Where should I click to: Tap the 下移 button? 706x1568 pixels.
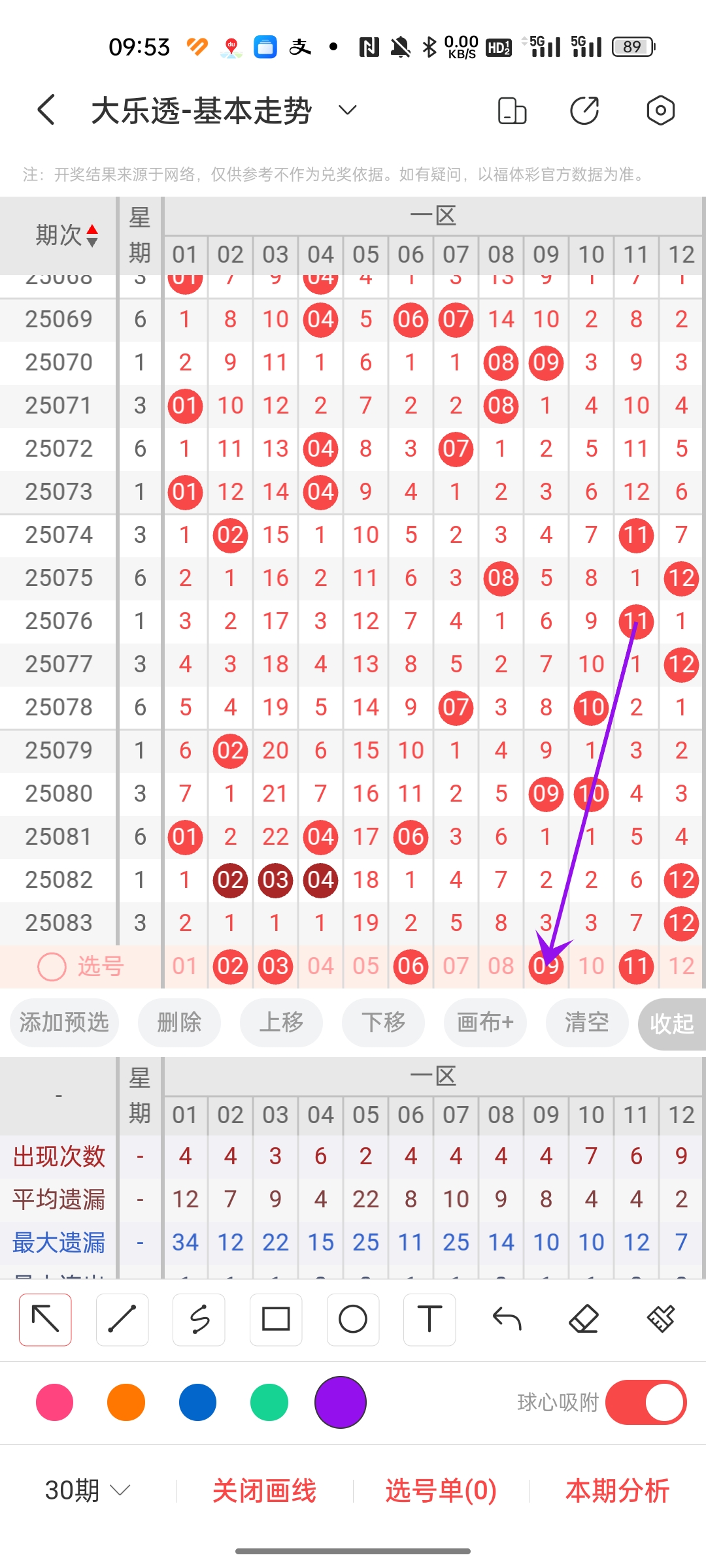(x=383, y=1022)
